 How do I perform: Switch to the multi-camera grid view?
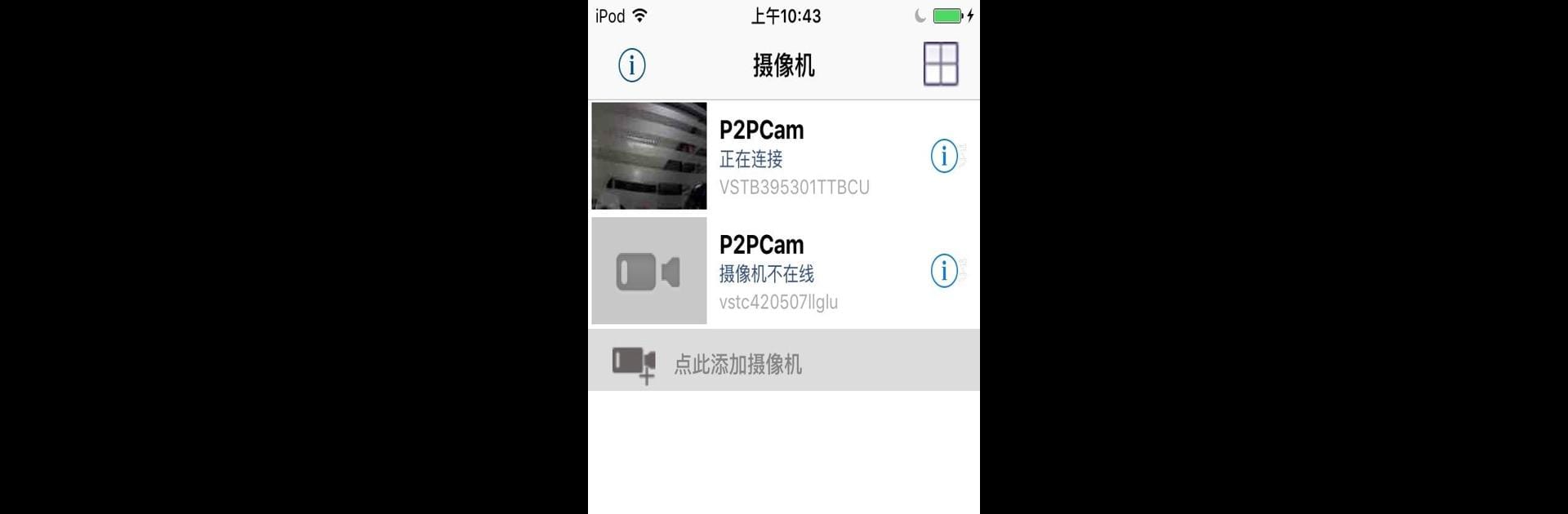pyautogui.click(x=940, y=64)
